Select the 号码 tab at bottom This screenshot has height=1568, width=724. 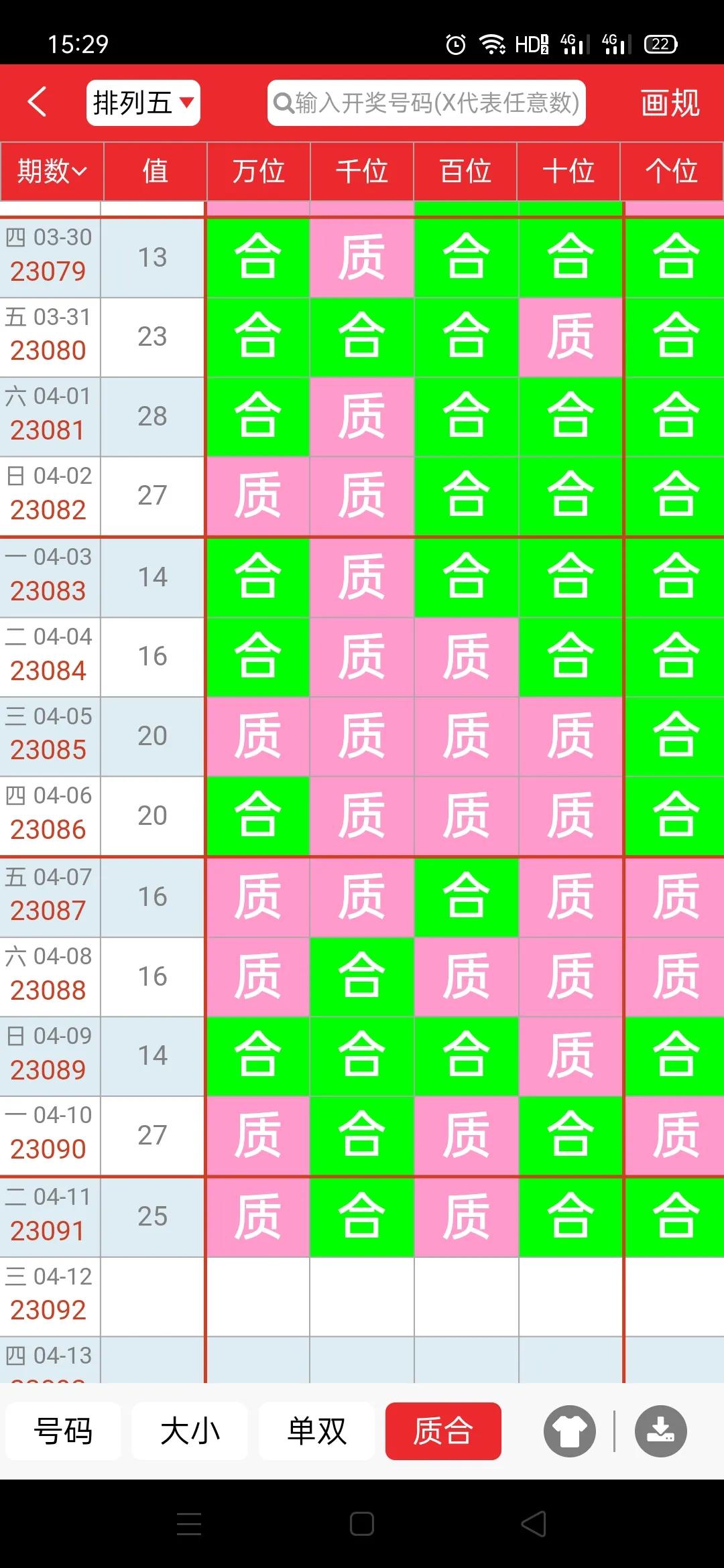coord(63,1431)
